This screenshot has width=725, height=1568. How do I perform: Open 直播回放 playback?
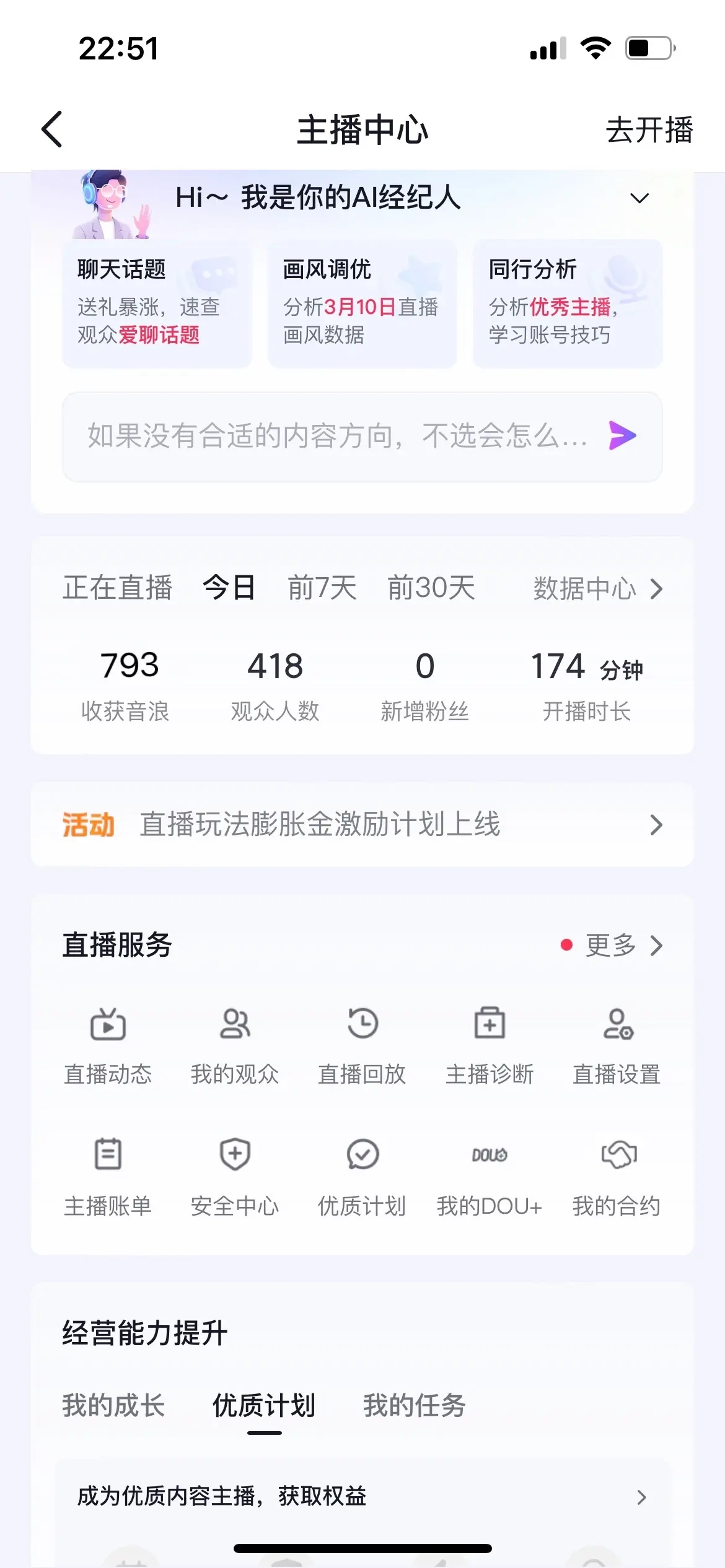(362, 1047)
